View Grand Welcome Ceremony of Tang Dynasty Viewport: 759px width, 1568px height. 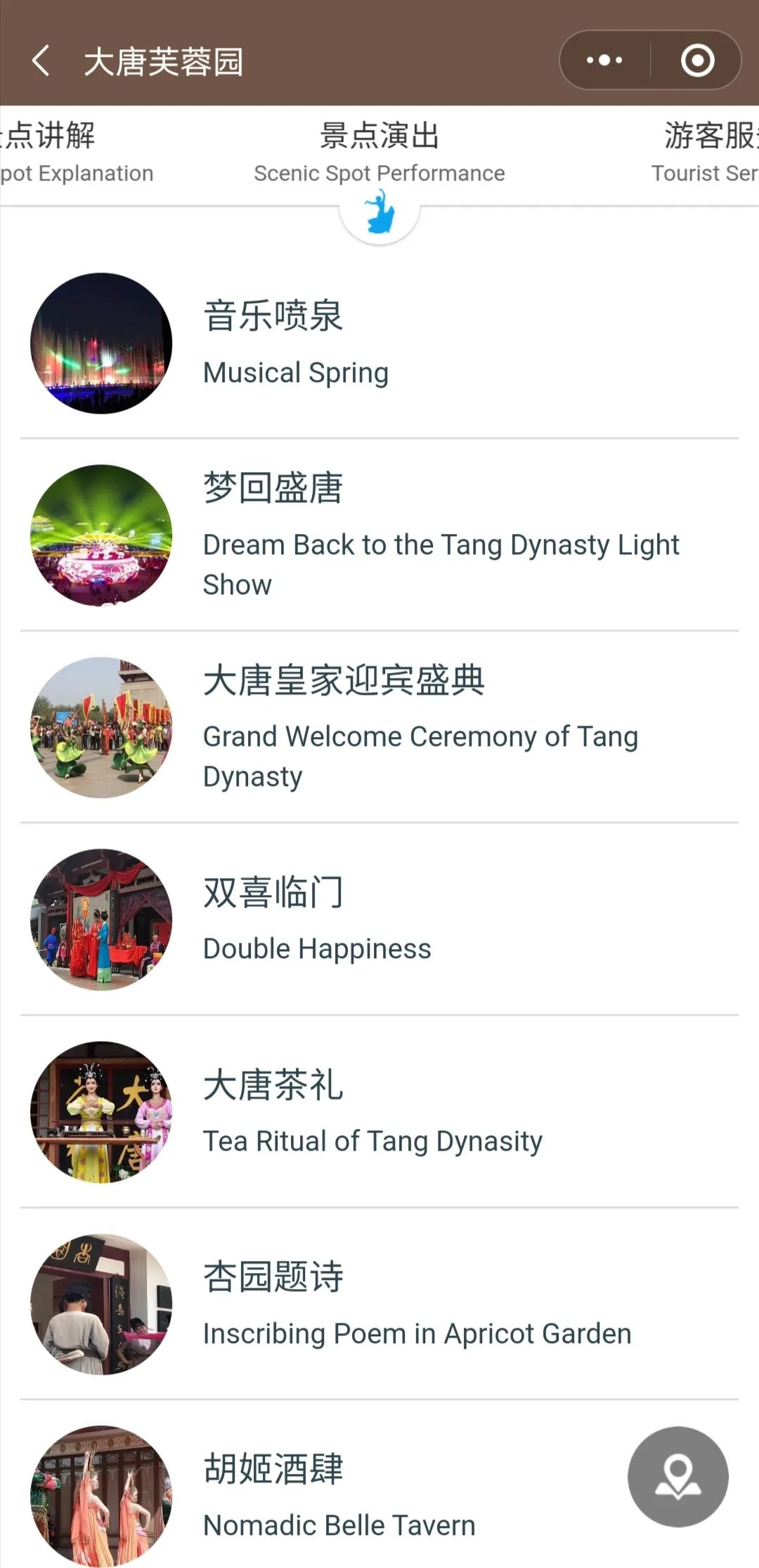point(379,727)
